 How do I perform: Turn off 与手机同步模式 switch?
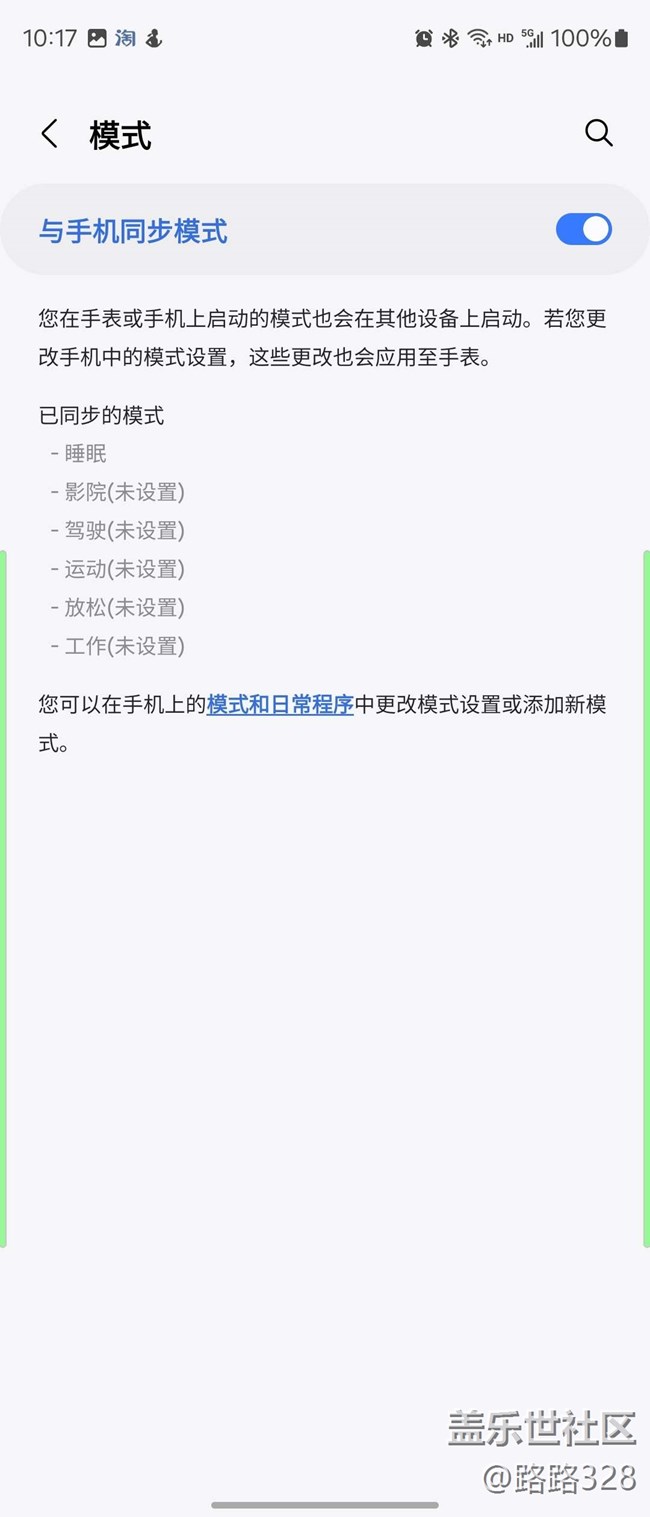coord(583,230)
